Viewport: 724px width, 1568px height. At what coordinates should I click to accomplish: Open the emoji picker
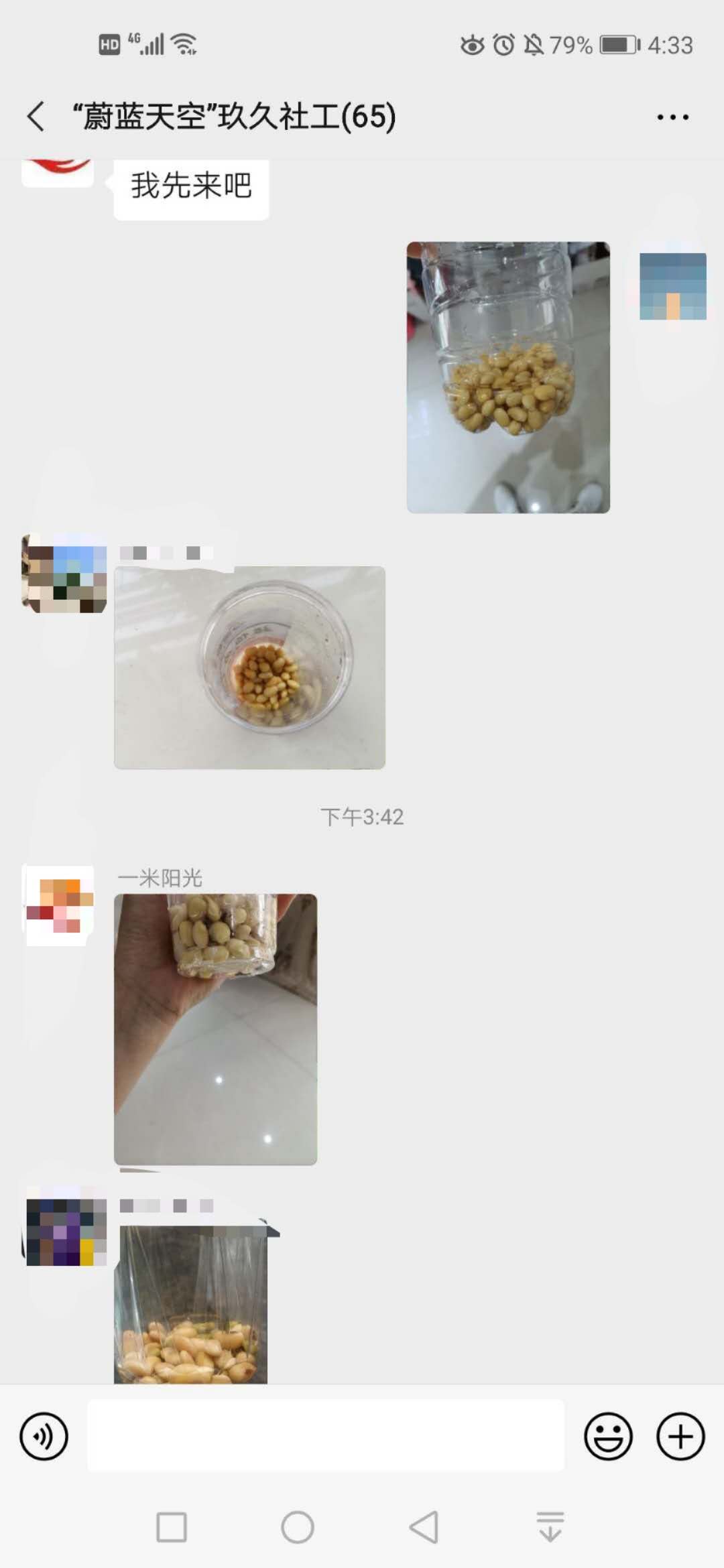pos(608,1437)
